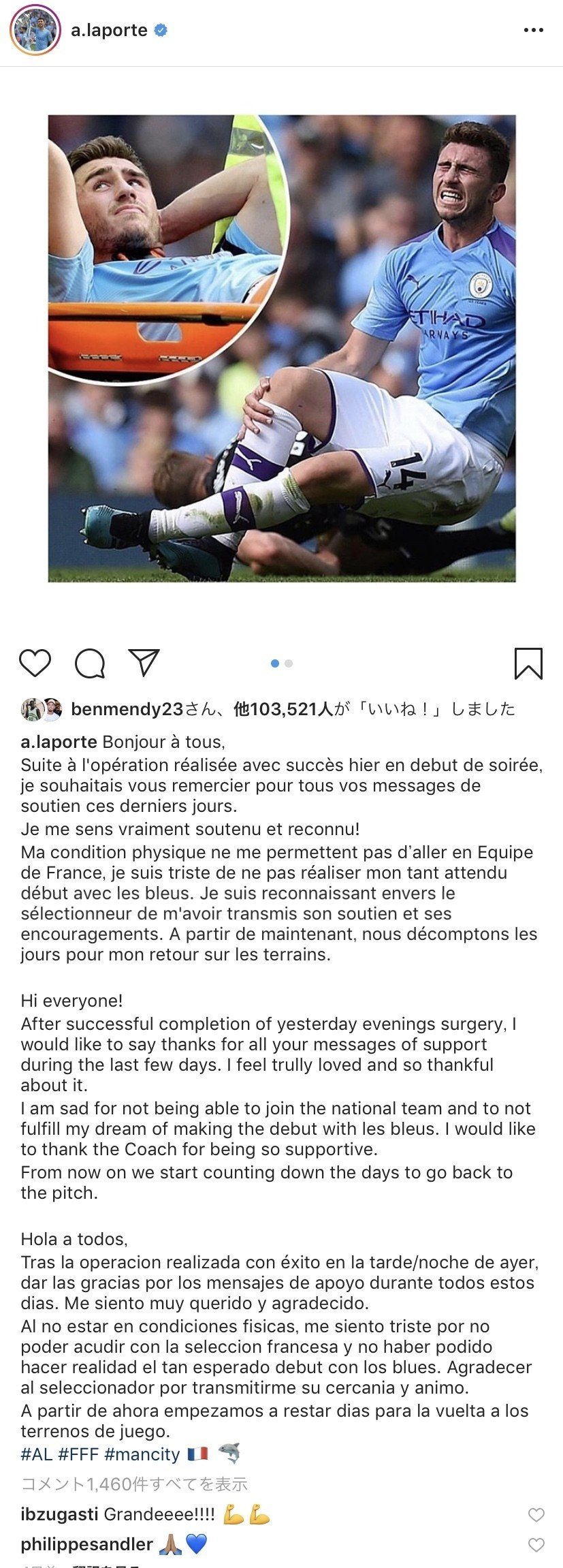Tap the a.laporte username in header

click(109, 31)
